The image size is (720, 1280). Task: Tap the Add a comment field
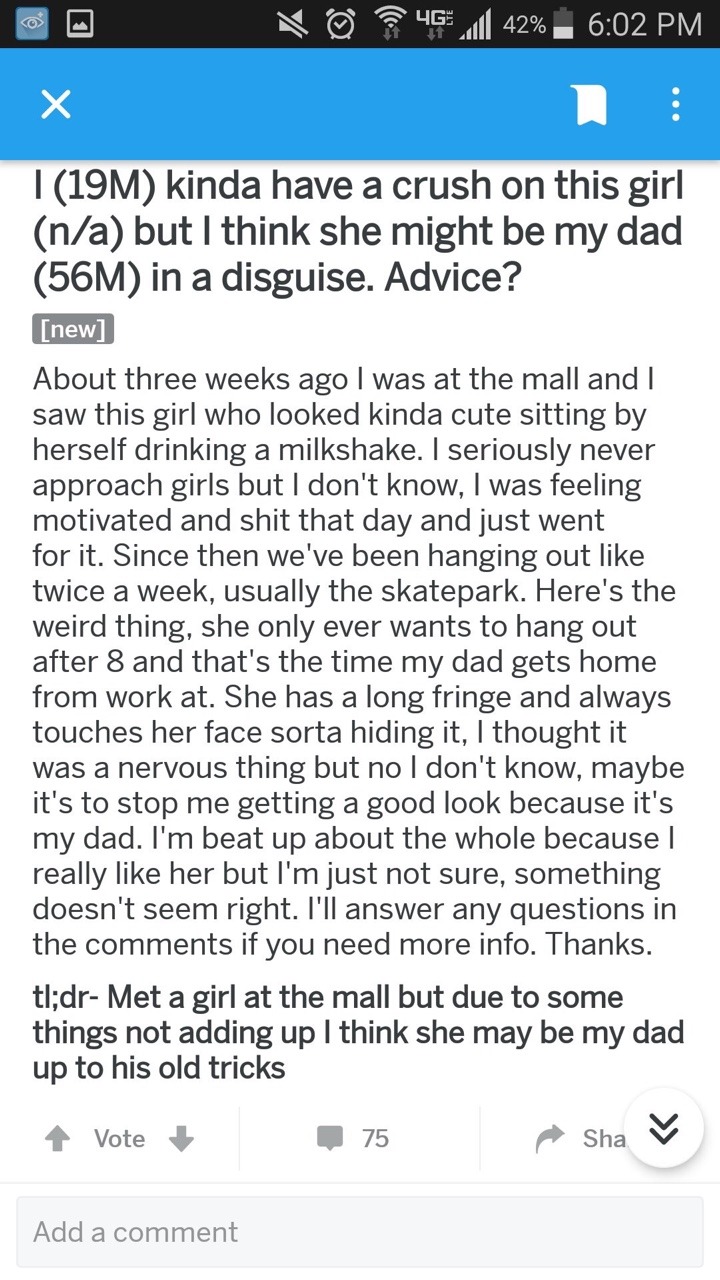click(x=360, y=1232)
